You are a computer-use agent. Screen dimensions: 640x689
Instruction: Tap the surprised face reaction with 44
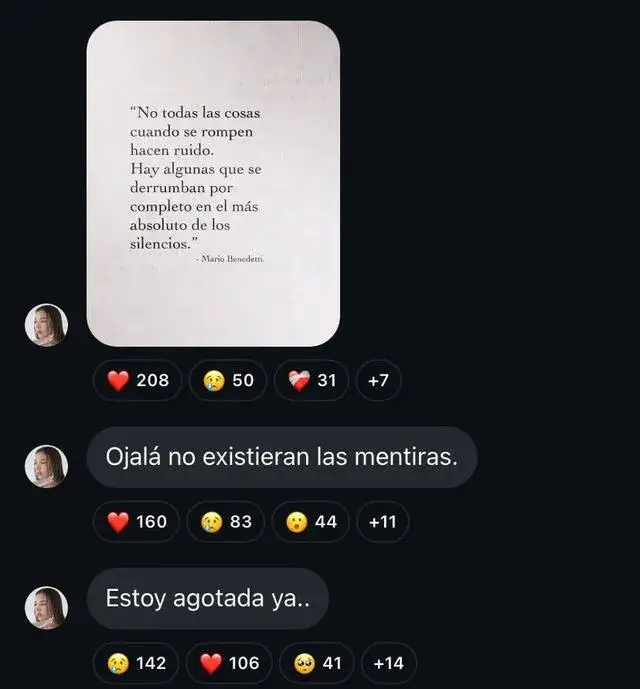point(311,521)
